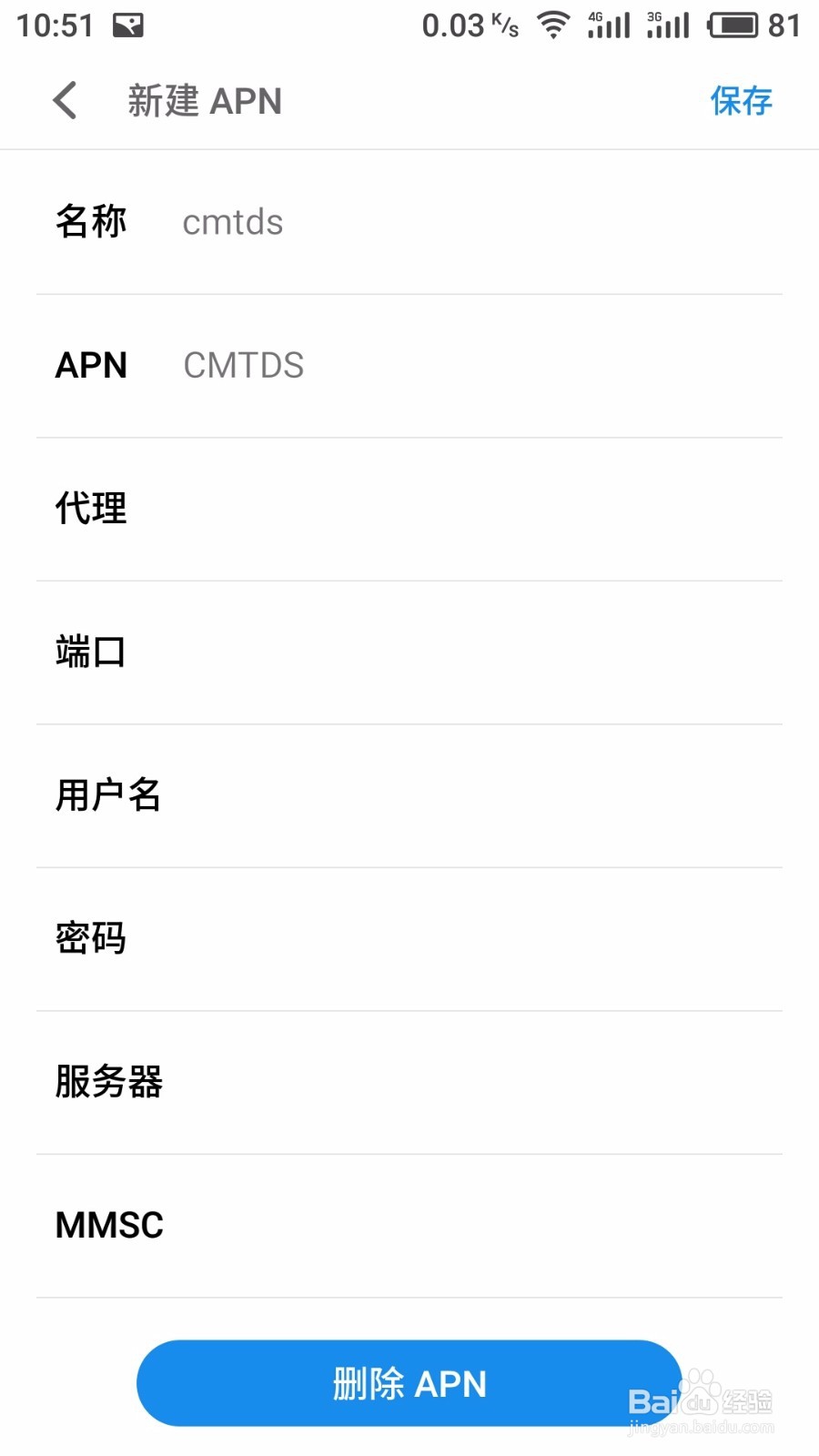Tap 保存 to save the APN

[741, 100]
